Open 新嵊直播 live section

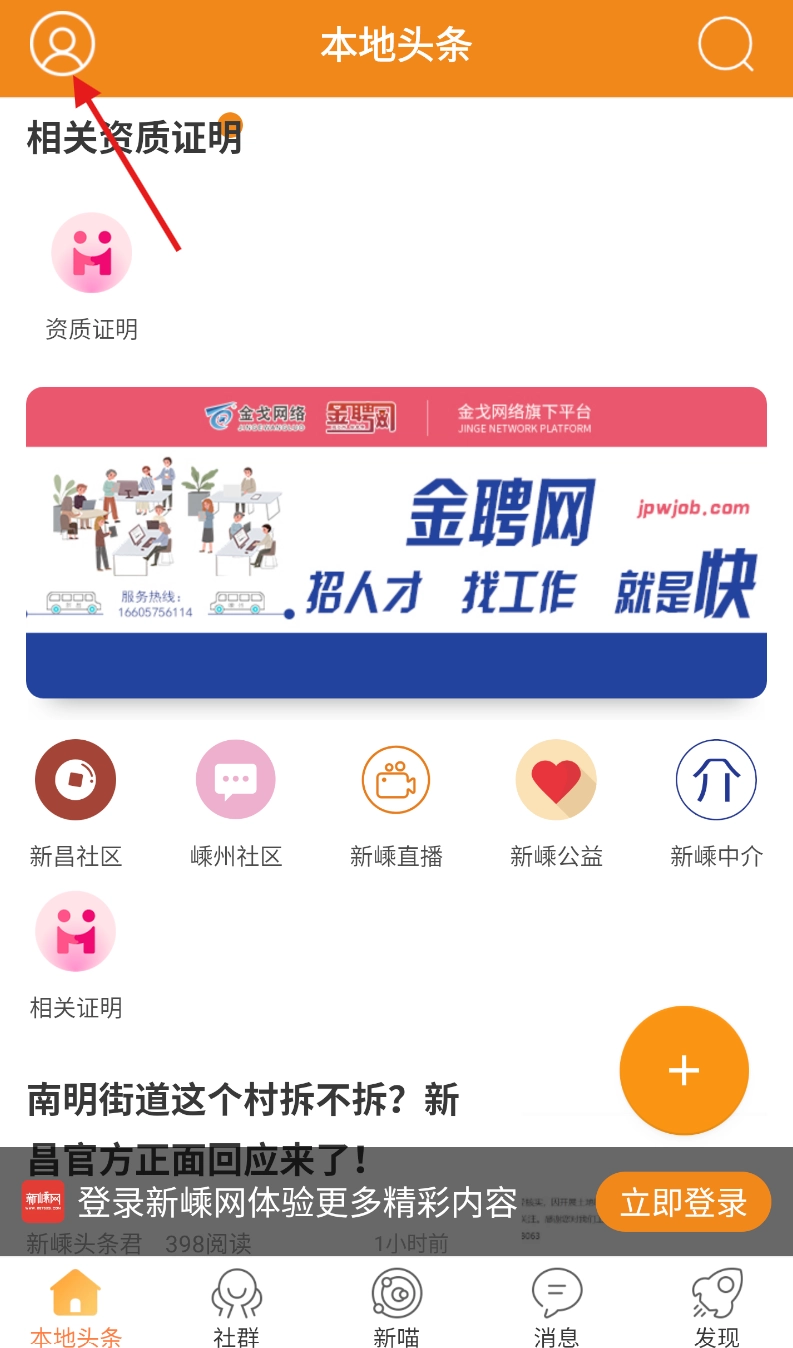pyautogui.click(x=396, y=781)
